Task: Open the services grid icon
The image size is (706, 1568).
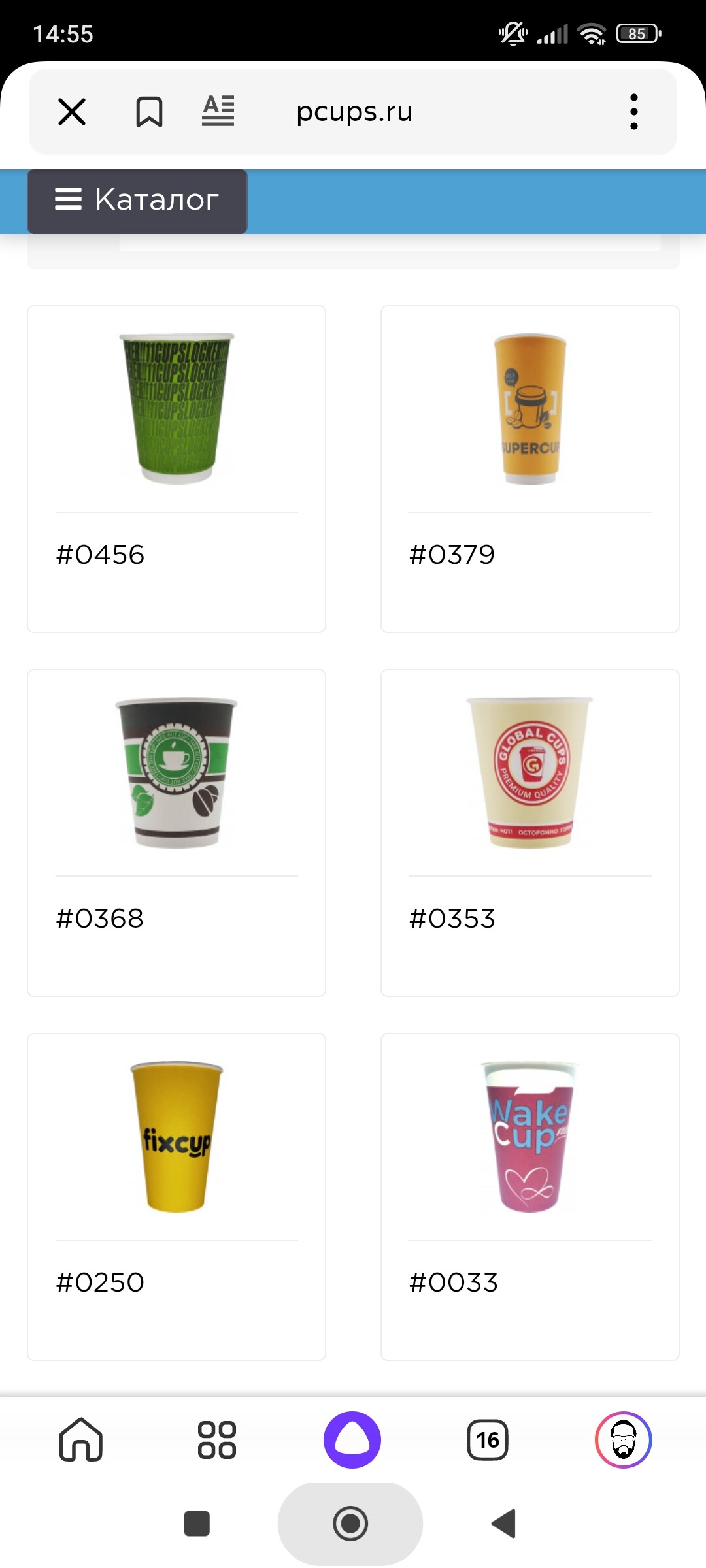Action: [x=217, y=1439]
